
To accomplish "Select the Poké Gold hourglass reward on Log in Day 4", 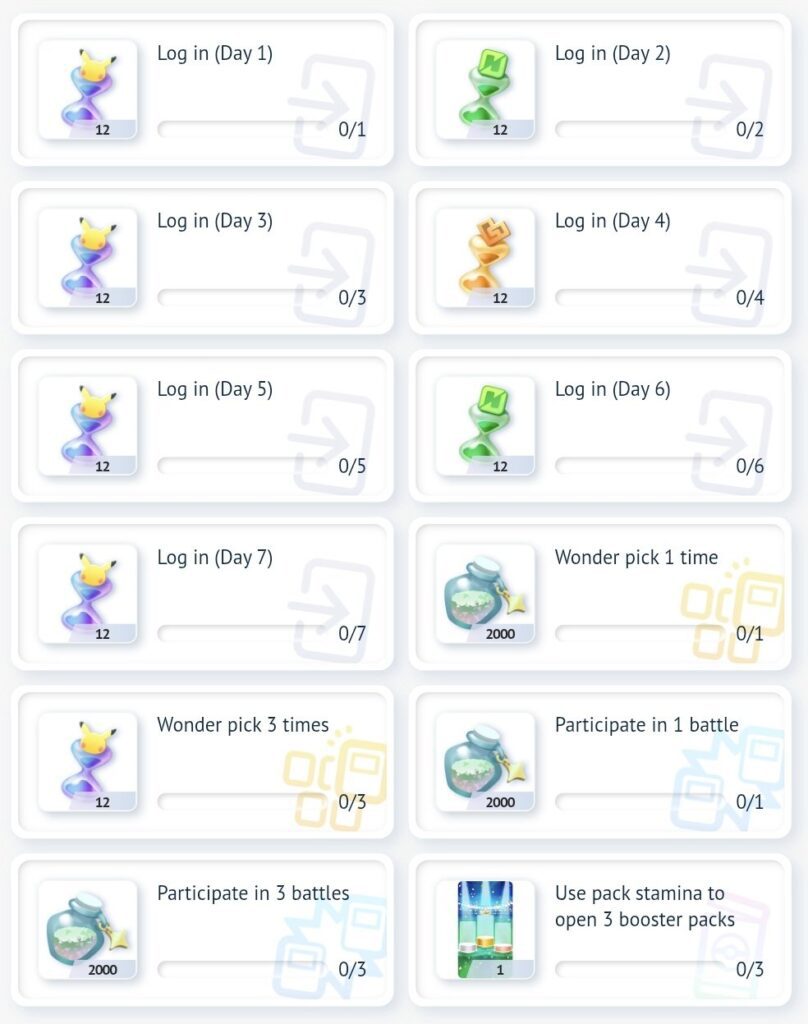I will pyautogui.click(x=487, y=258).
